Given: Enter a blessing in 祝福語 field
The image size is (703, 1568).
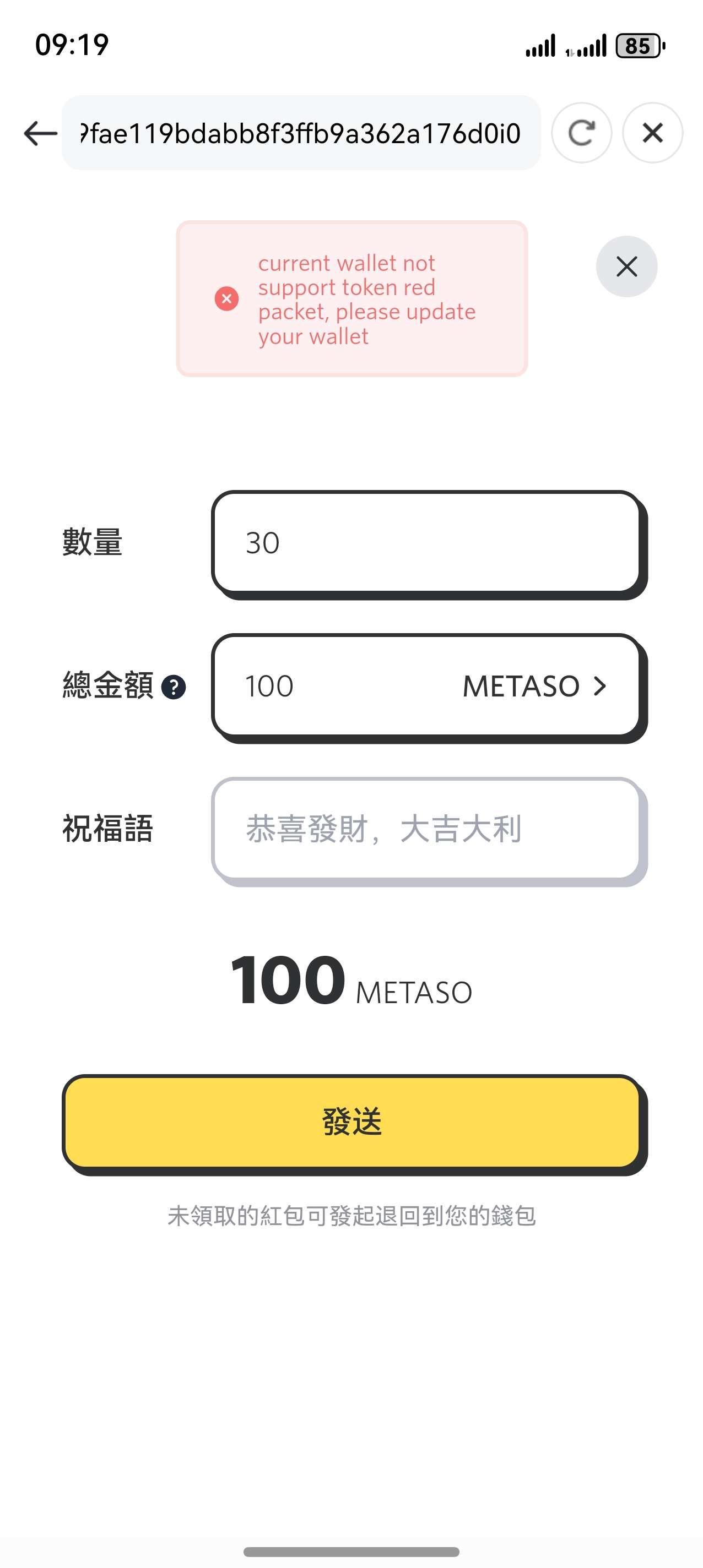Looking at the screenshot, I should pos(425,829).
